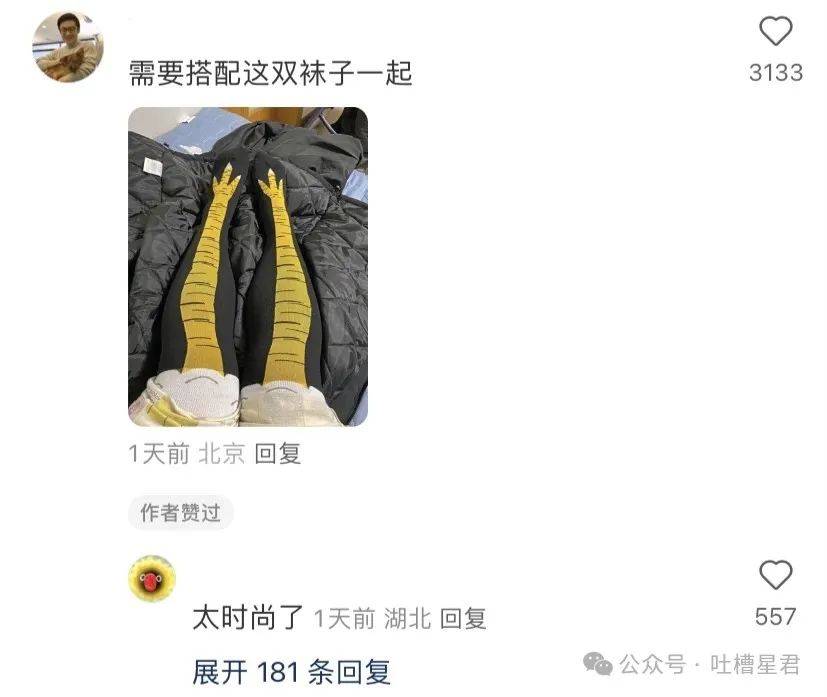827x697 pixels.
Task: Reply to the 太时尚了 comment from 湖北
Action: [463, 618]
